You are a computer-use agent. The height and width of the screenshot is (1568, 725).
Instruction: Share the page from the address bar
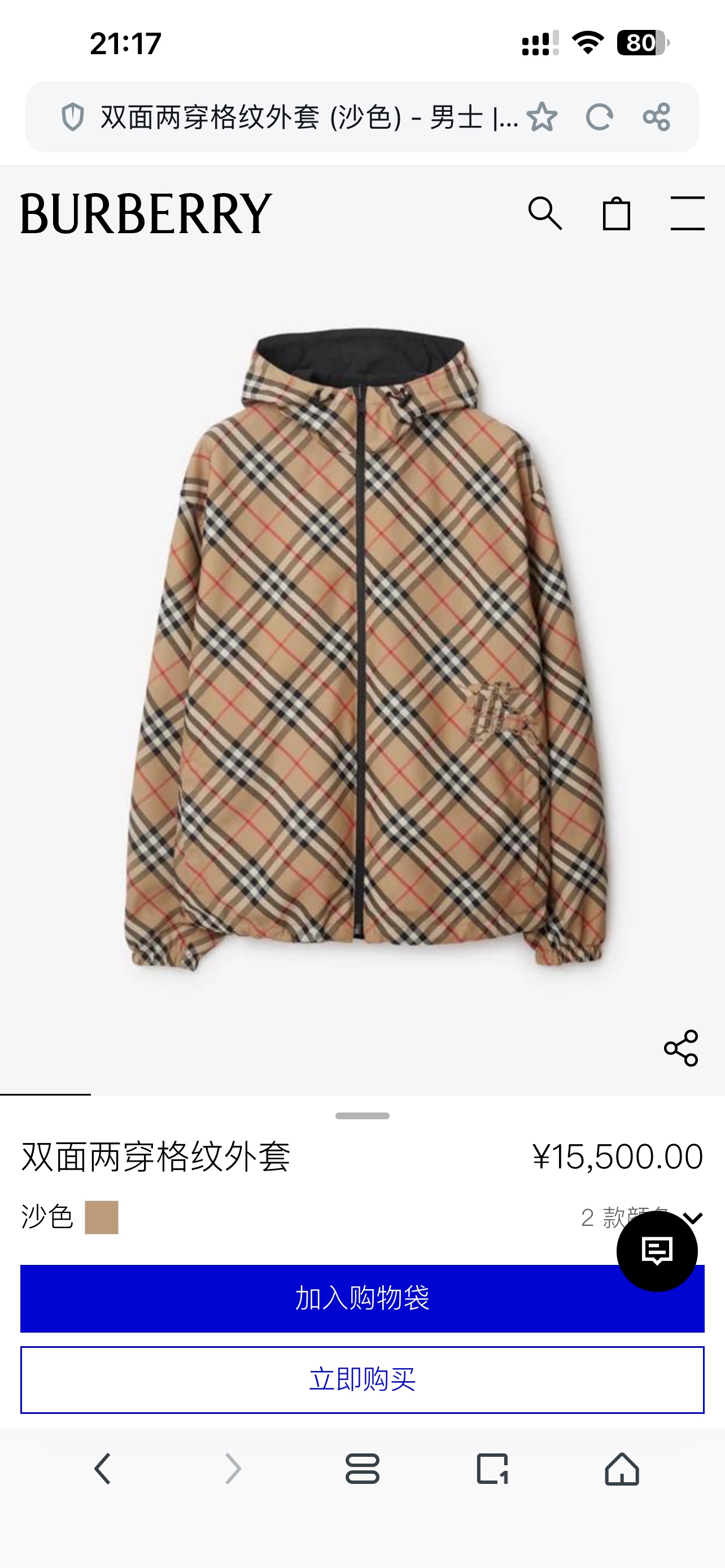coord(656,117)
